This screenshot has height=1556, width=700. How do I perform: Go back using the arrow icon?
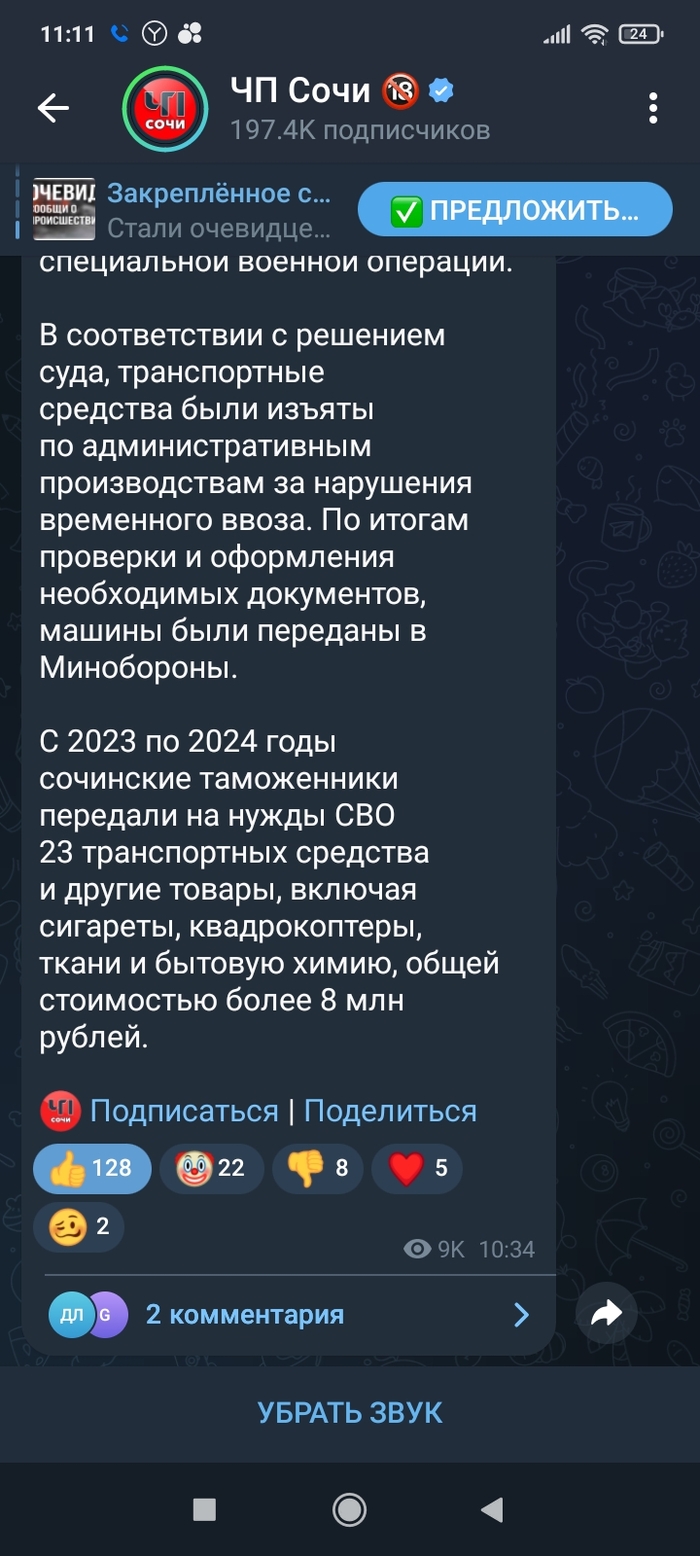[x=53, y=109]
